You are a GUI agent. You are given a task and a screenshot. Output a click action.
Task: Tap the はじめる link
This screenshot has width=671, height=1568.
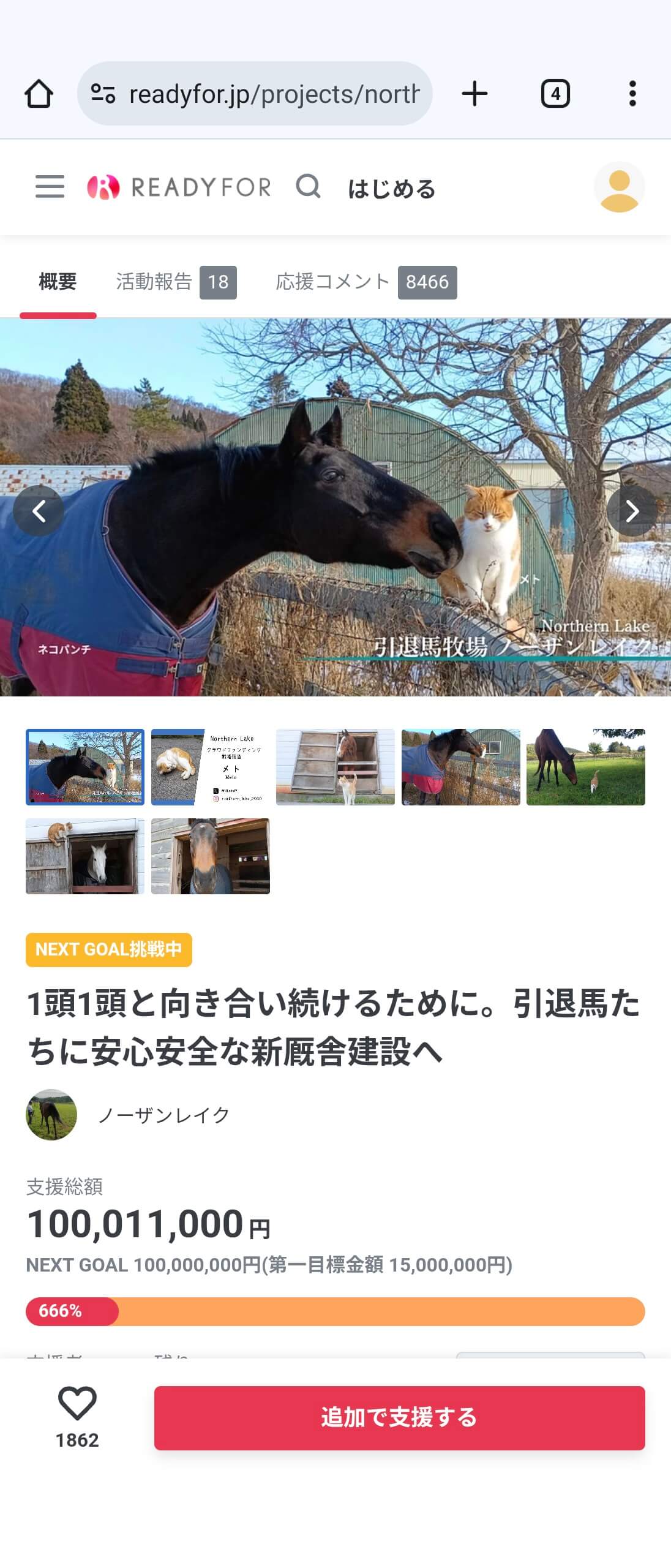391,189
